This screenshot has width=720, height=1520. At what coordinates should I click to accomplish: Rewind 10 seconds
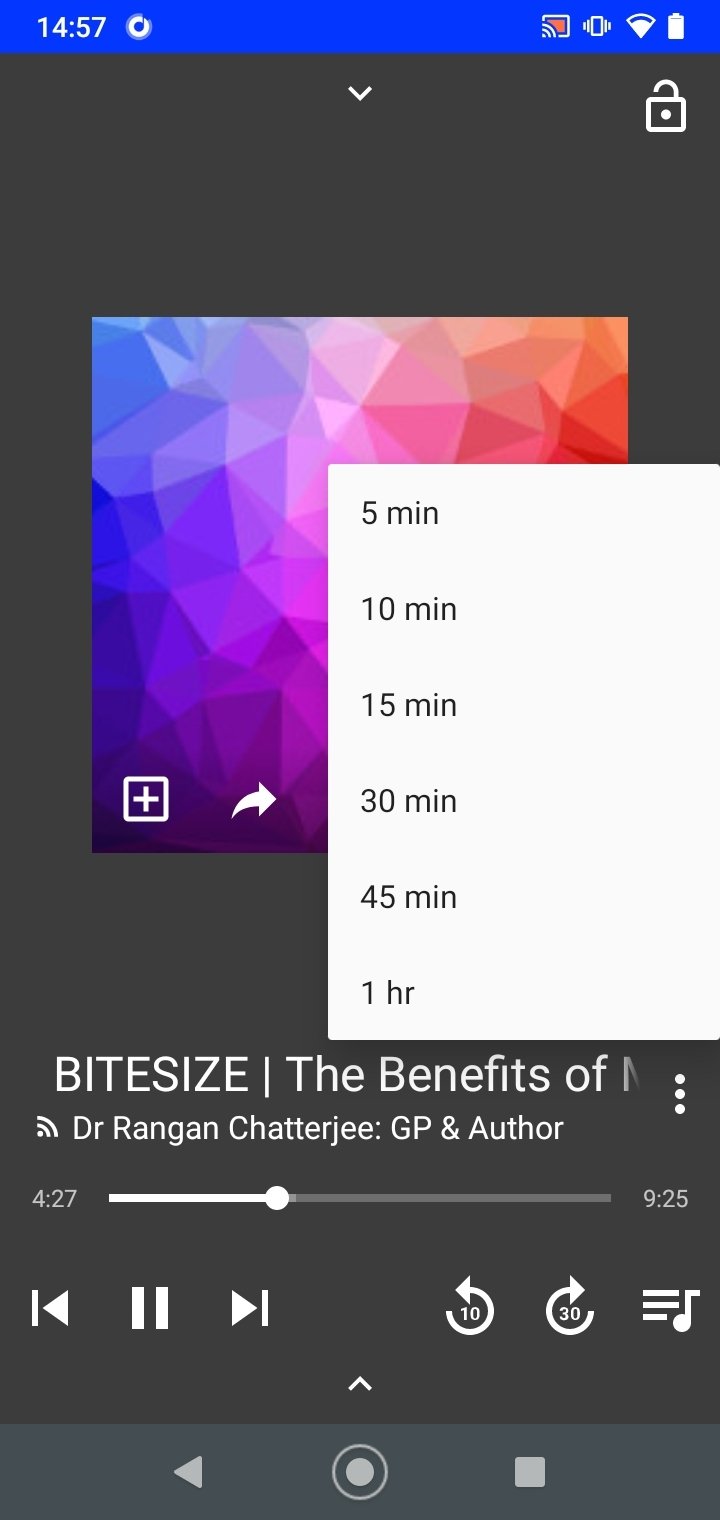click(470, 1307)
